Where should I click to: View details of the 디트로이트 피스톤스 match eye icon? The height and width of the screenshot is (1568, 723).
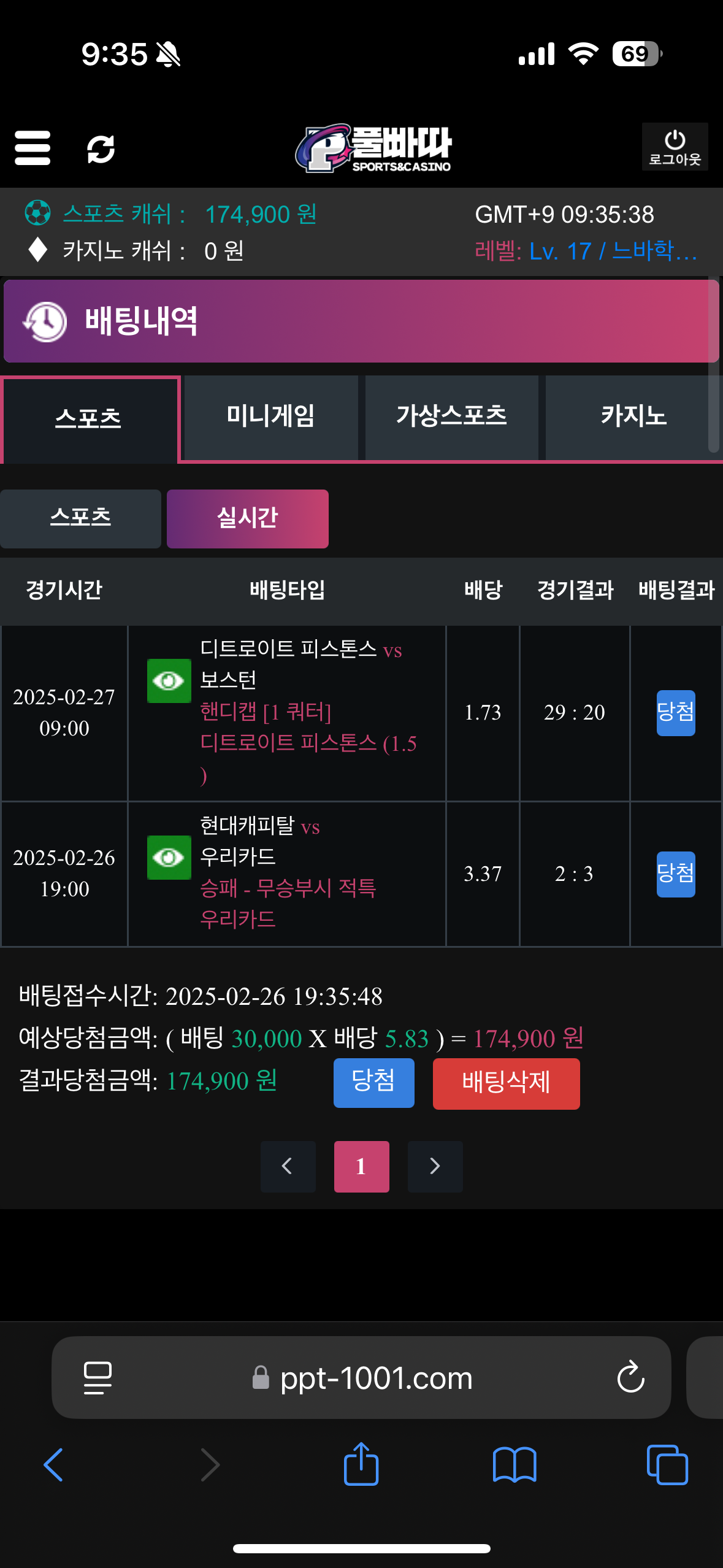pos(169,681)
